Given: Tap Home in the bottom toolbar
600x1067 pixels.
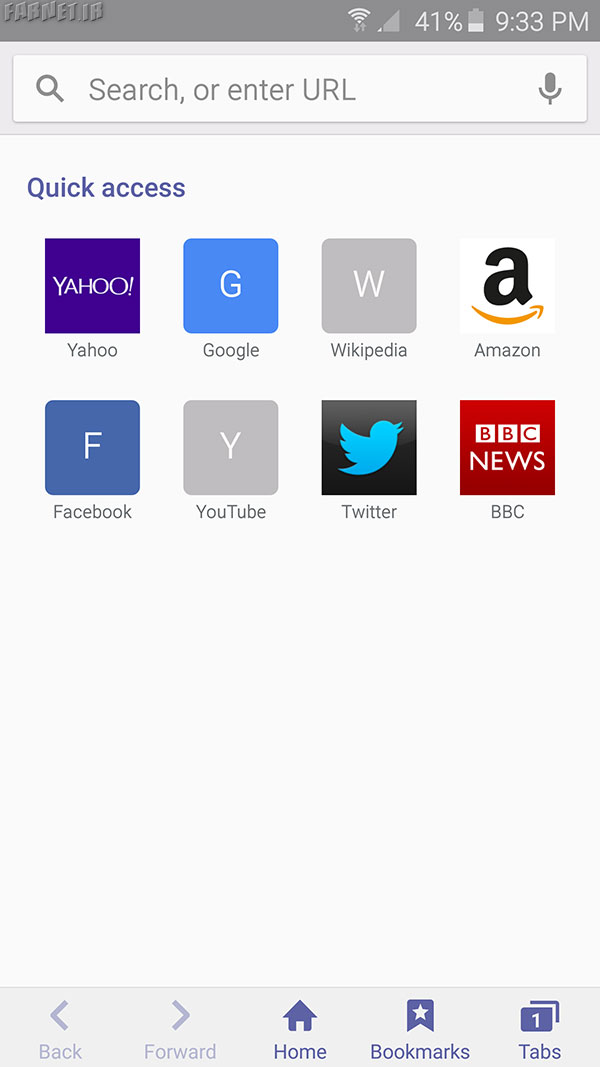Looking at the screenshot, I should pos(300,1029).
